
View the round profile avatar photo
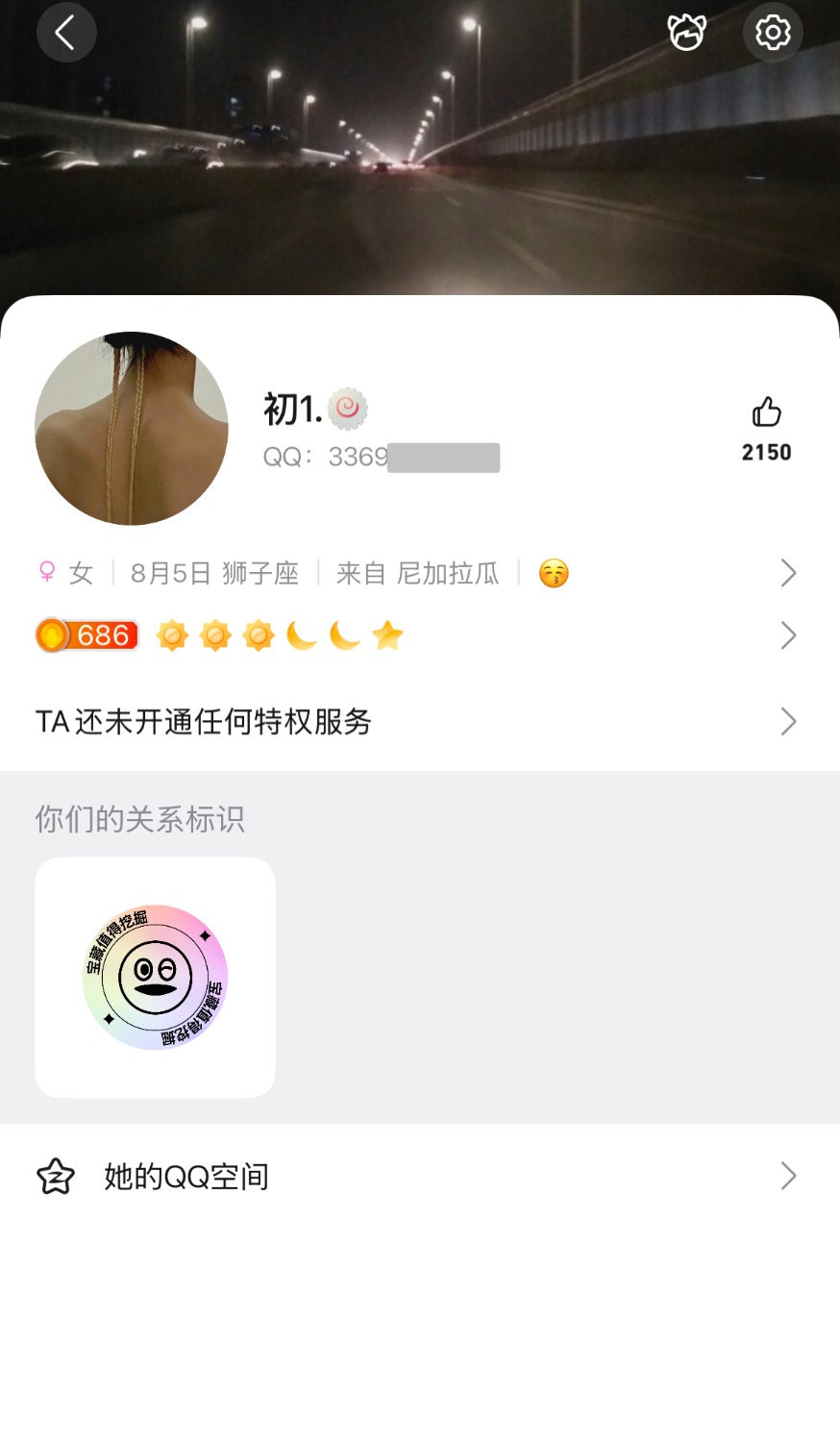coord(132,429)
